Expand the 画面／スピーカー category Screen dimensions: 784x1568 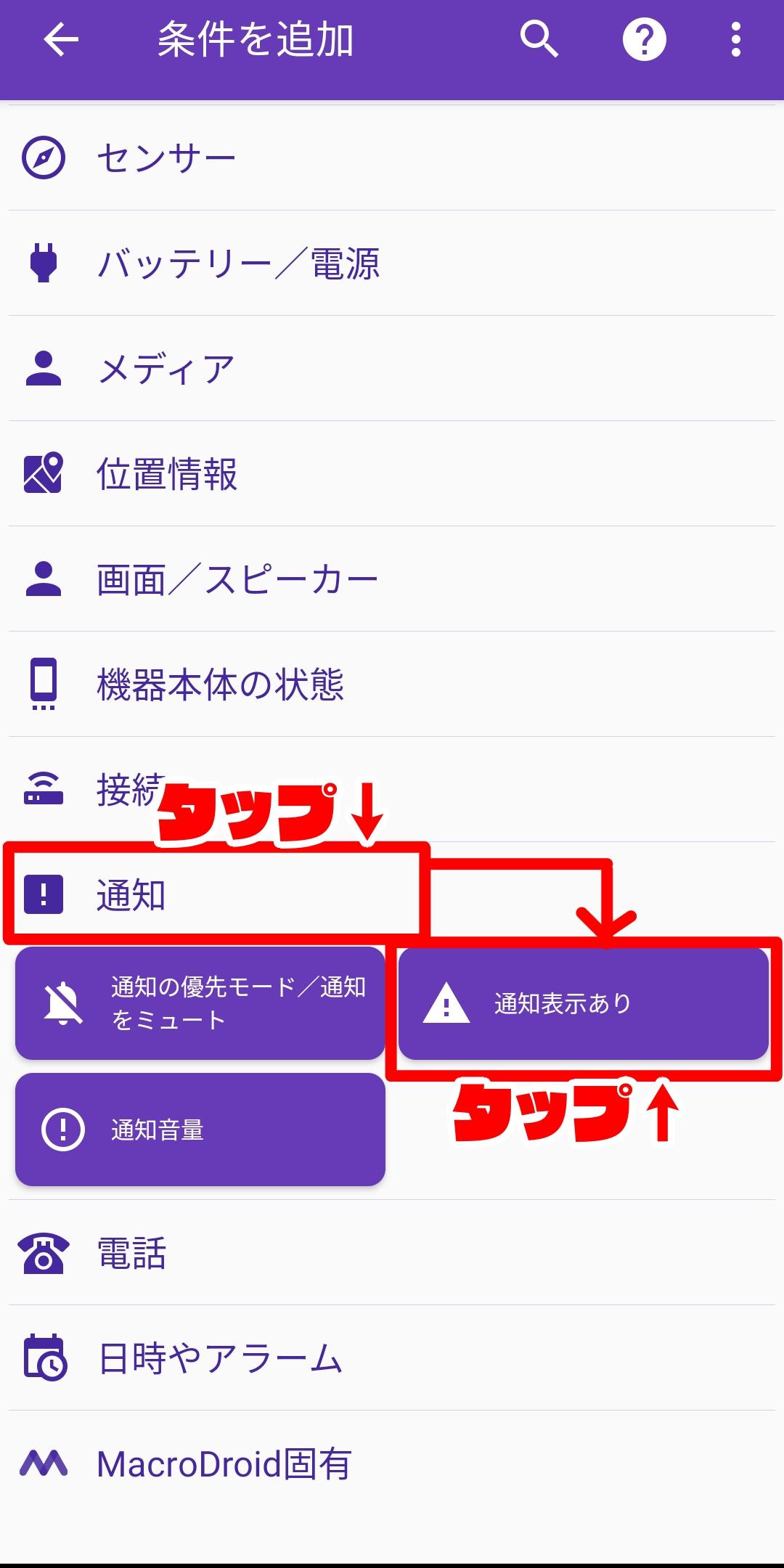(x=392, y=579)
